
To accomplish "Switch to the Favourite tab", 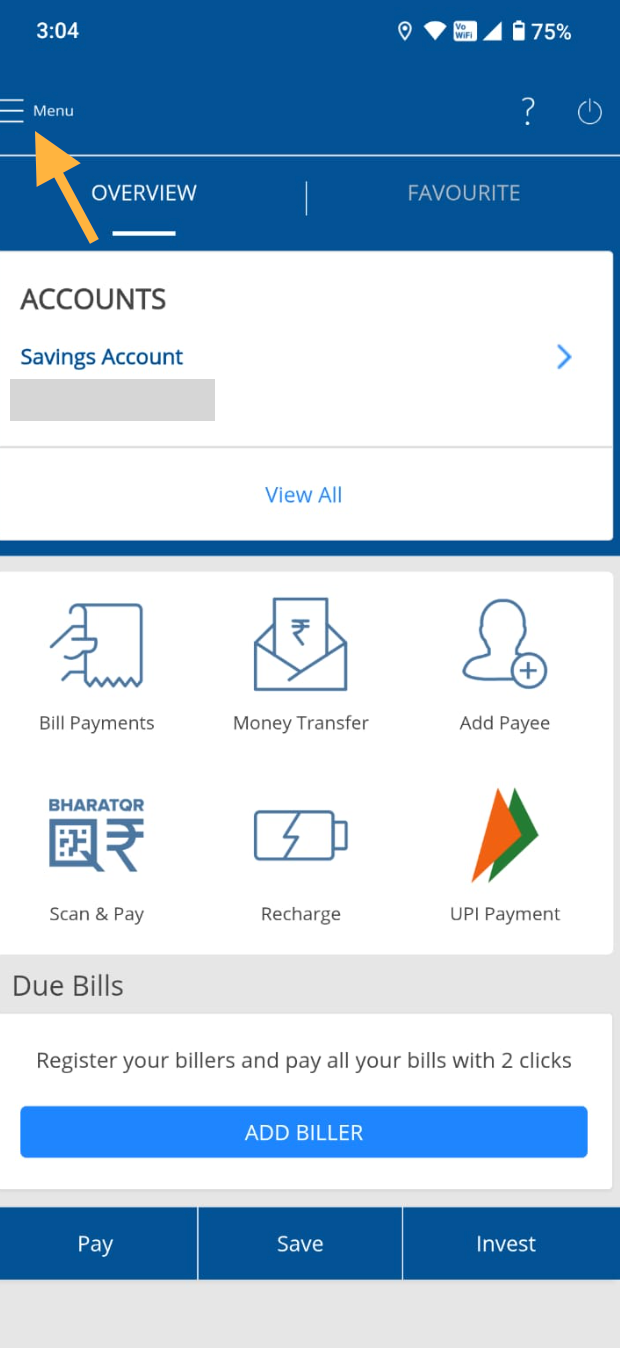I will pyautogui.click(x=463, y=193).
